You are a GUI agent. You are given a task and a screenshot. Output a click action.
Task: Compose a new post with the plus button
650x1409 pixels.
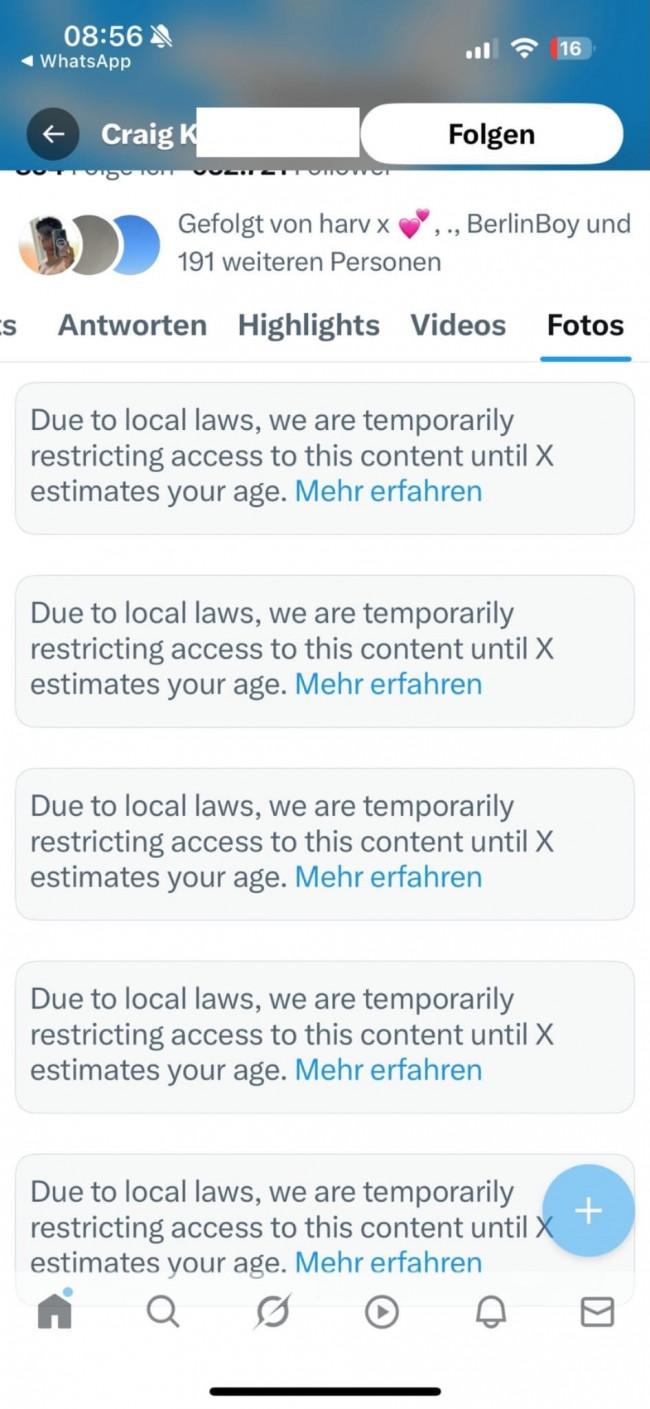coord(588,1211)
